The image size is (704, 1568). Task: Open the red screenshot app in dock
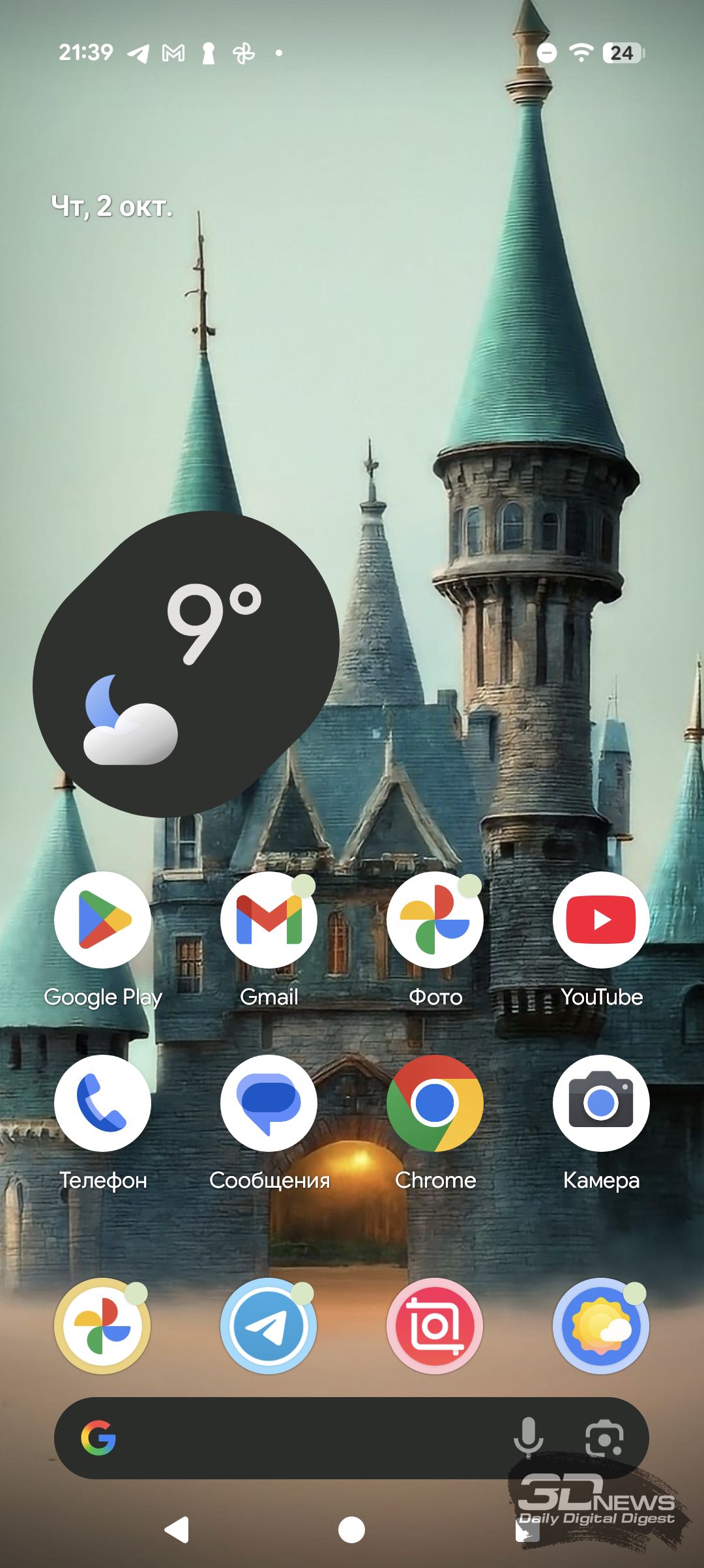pyautogui.click(x=435, y=1326)
